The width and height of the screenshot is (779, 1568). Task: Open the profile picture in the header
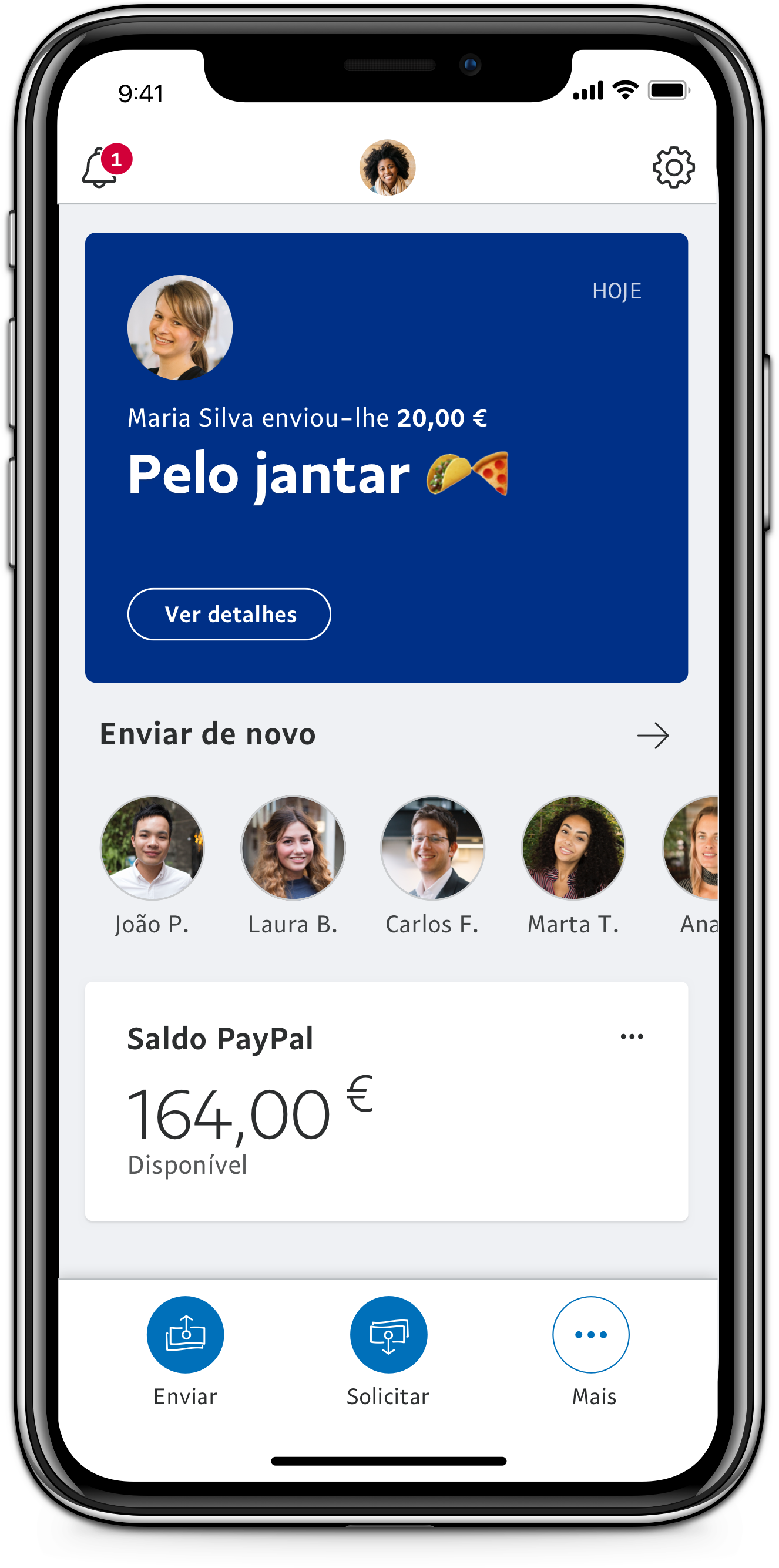(x=388, y=167)
